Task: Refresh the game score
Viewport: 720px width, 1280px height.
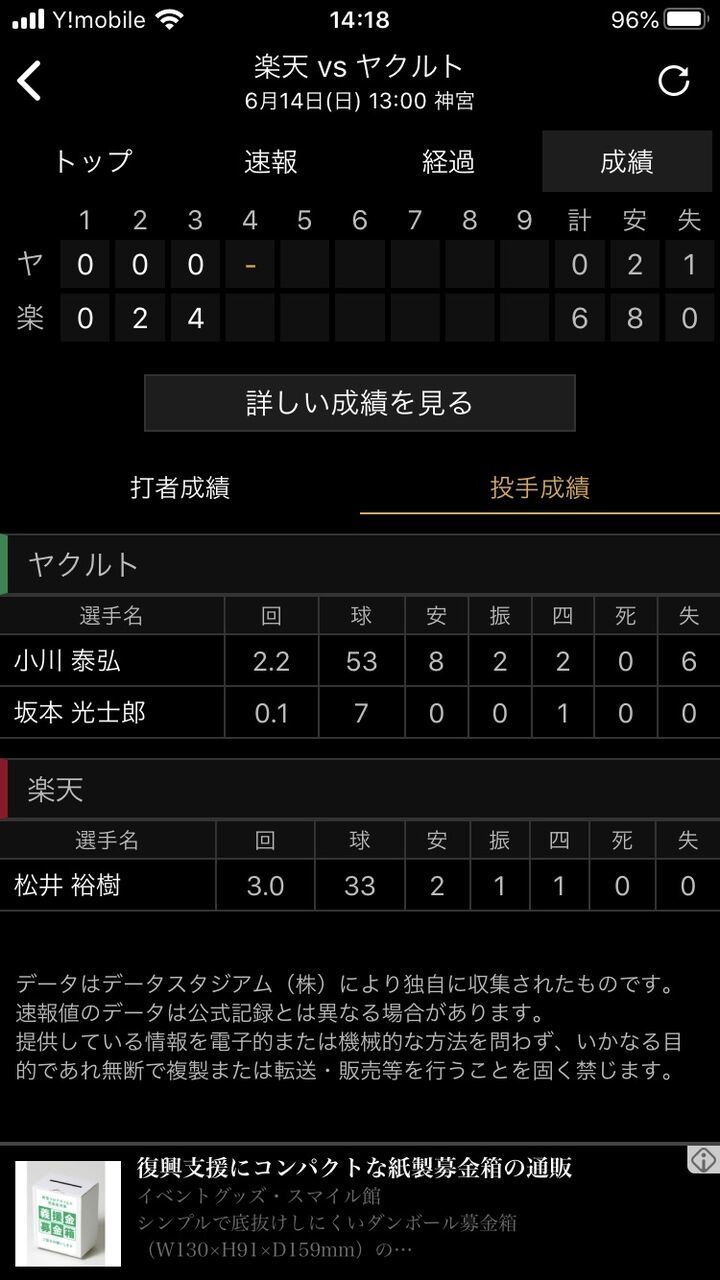Action: [x=674, y=81]
